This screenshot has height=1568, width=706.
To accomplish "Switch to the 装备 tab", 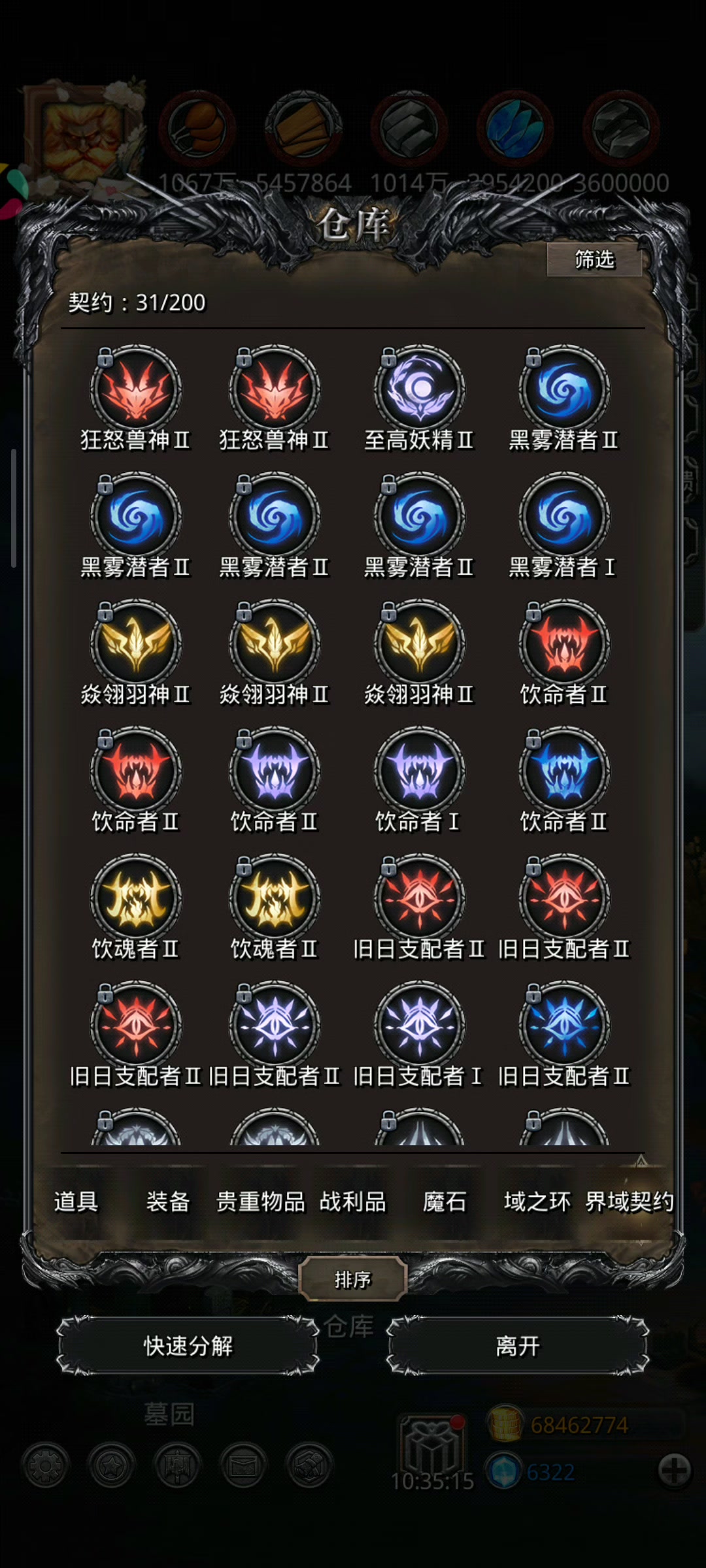I will [x=168, y=1201].
